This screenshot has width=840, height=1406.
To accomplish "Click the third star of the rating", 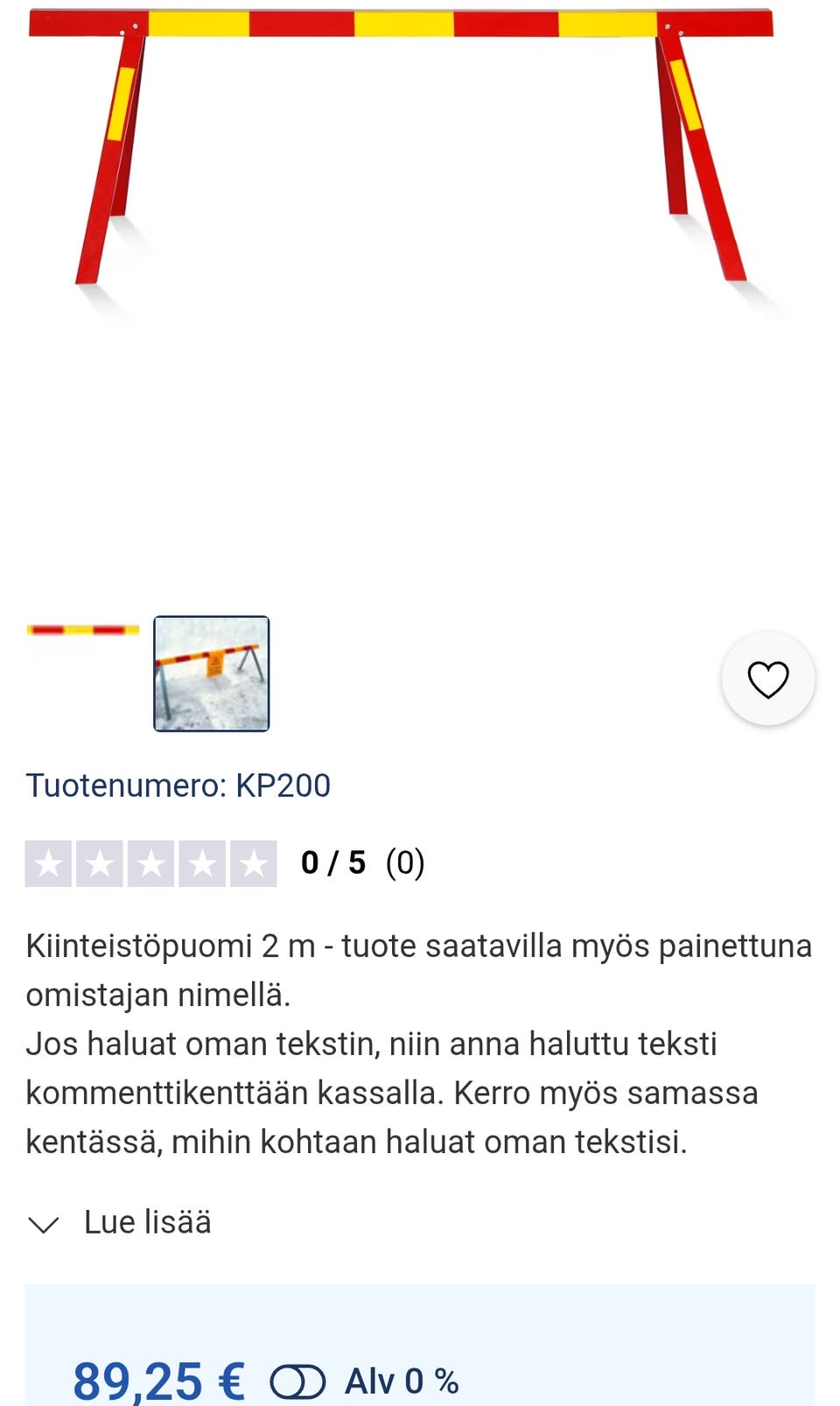I will pyautogui.click(x=150, y=861).
